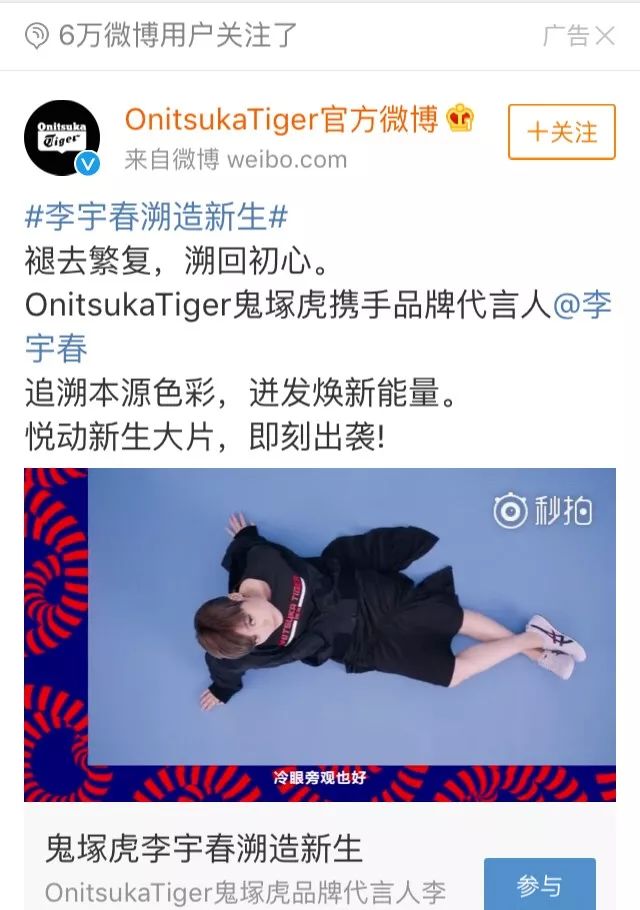The width and height of the screenshot is (640, 910).
Task: Dismiss the ad with 广告 close icon
Action: coord(605,36)
